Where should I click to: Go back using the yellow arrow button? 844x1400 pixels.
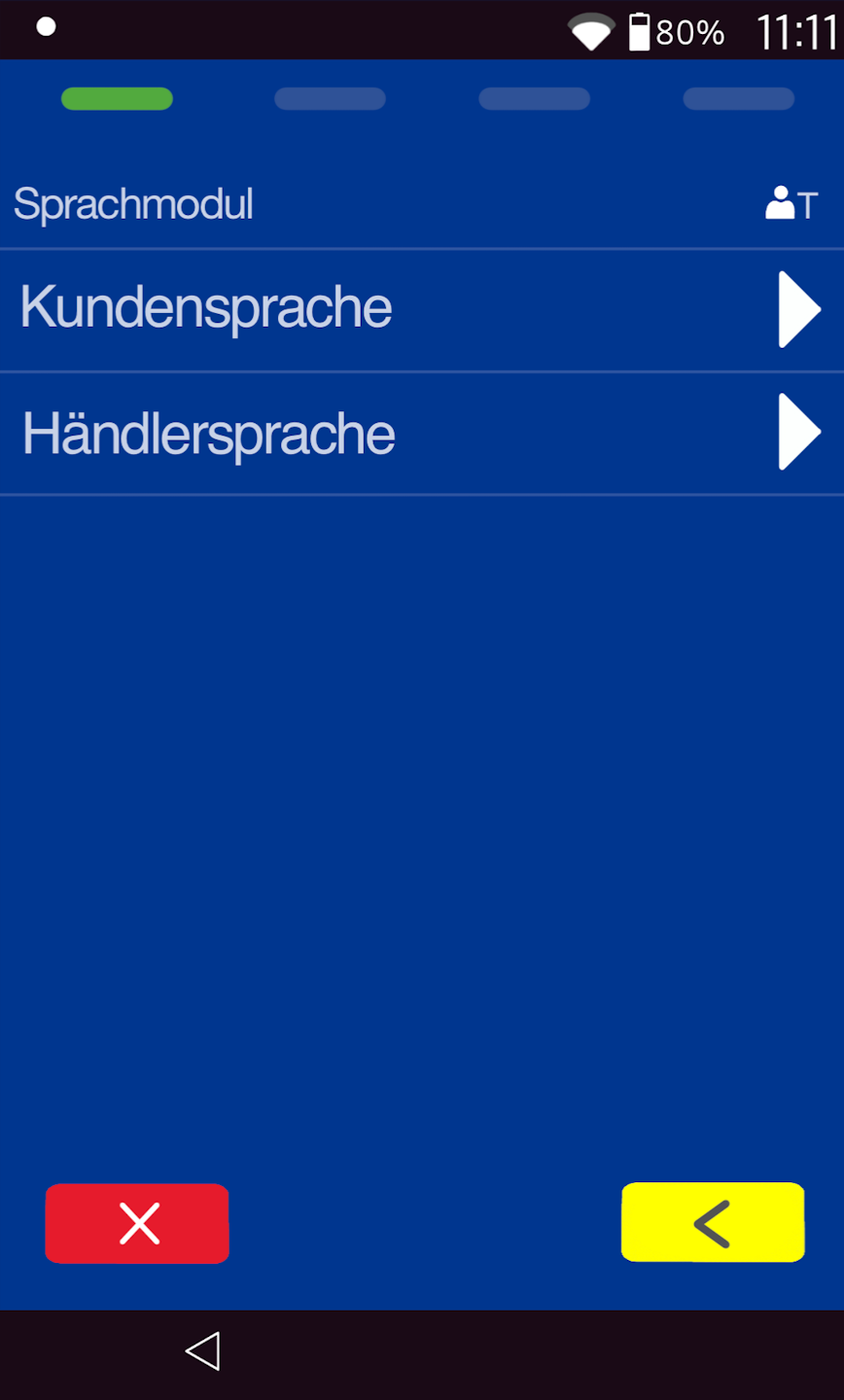713,1222
